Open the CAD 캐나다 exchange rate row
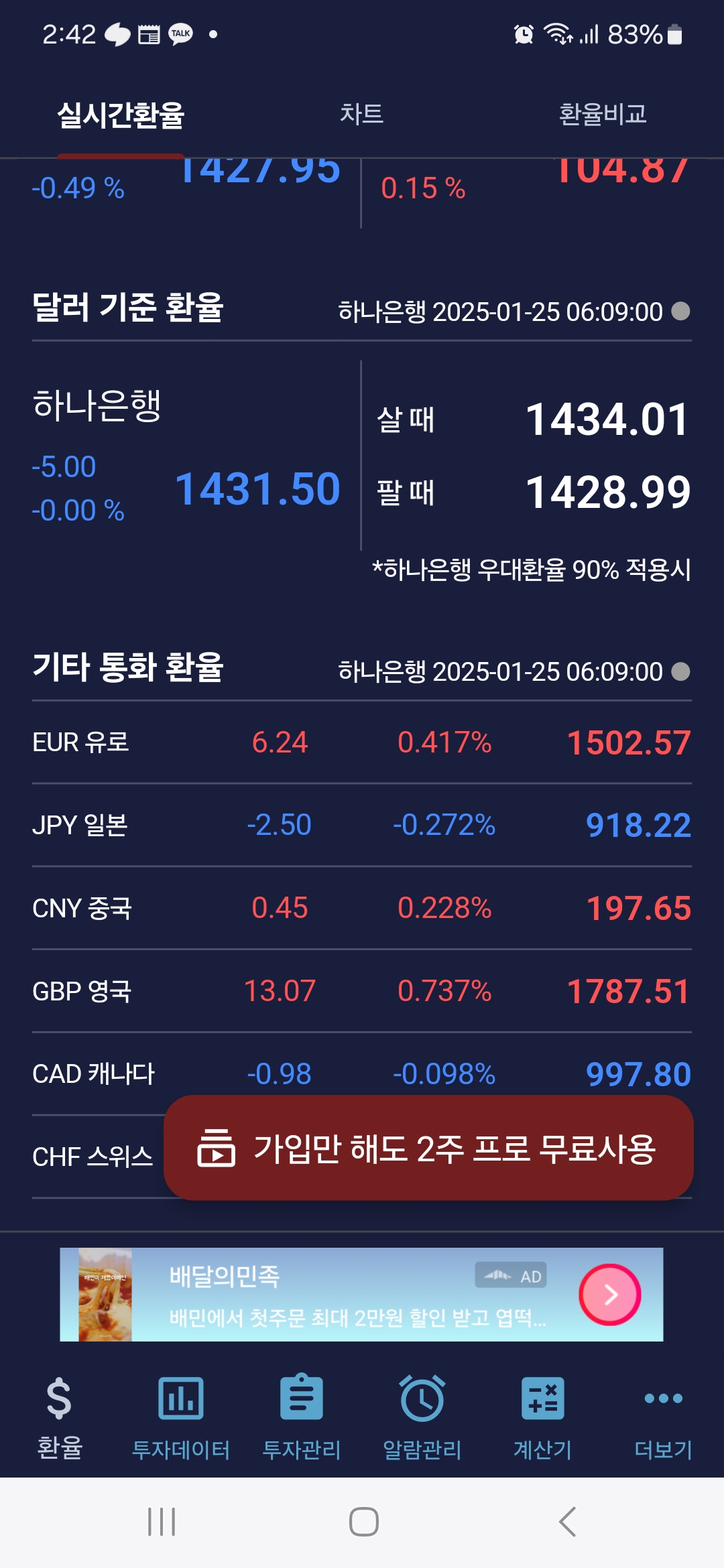The image size is (724, 1568). click(362, 1072)
